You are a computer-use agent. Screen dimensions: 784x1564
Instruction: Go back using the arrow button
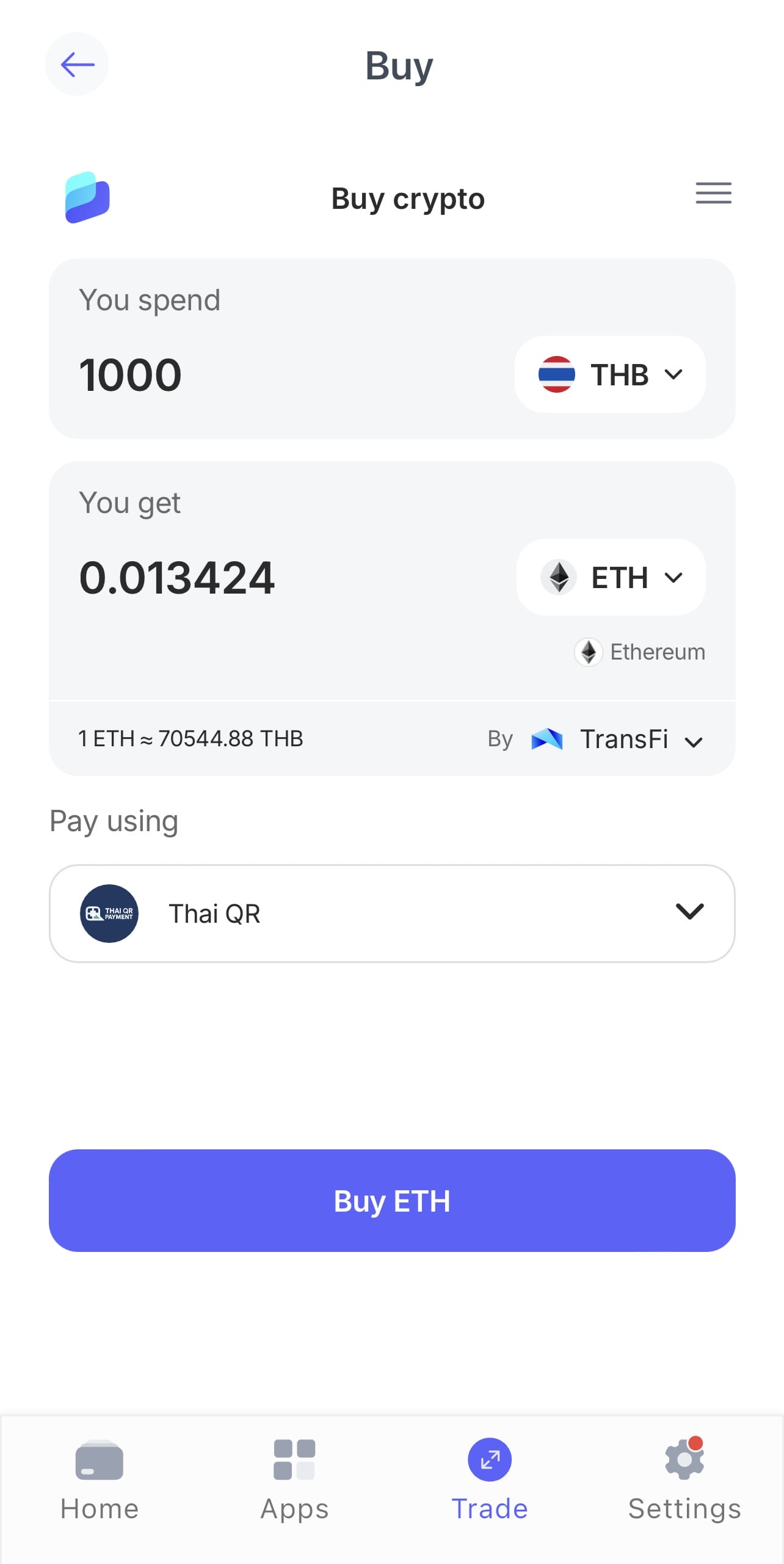(77, 64)
